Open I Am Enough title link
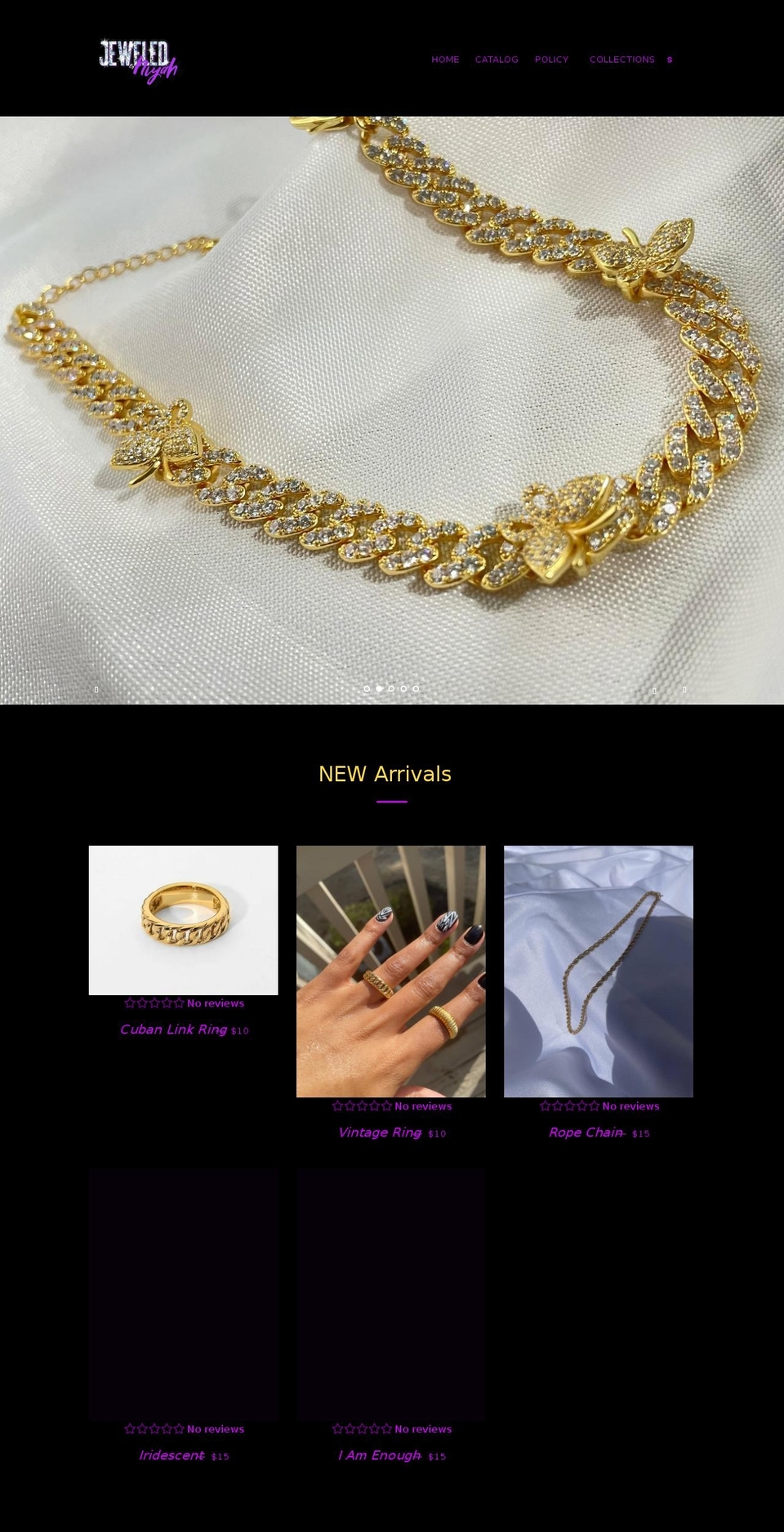Image resolution: width=784 pixels, height=1532 pixels. pyautogui.click(x=379, y=1455)
